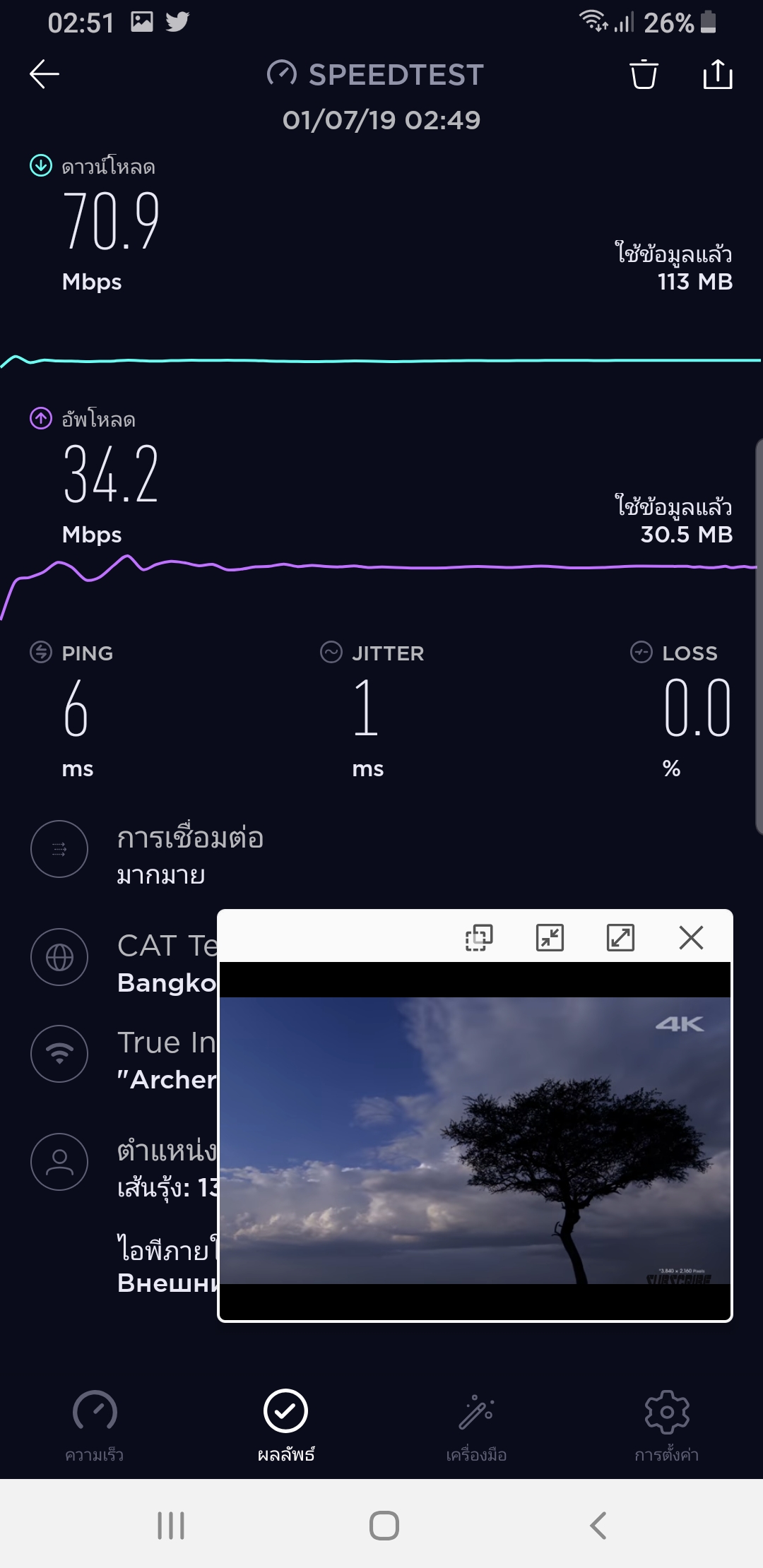Close the floating video window

pos(691,938)
